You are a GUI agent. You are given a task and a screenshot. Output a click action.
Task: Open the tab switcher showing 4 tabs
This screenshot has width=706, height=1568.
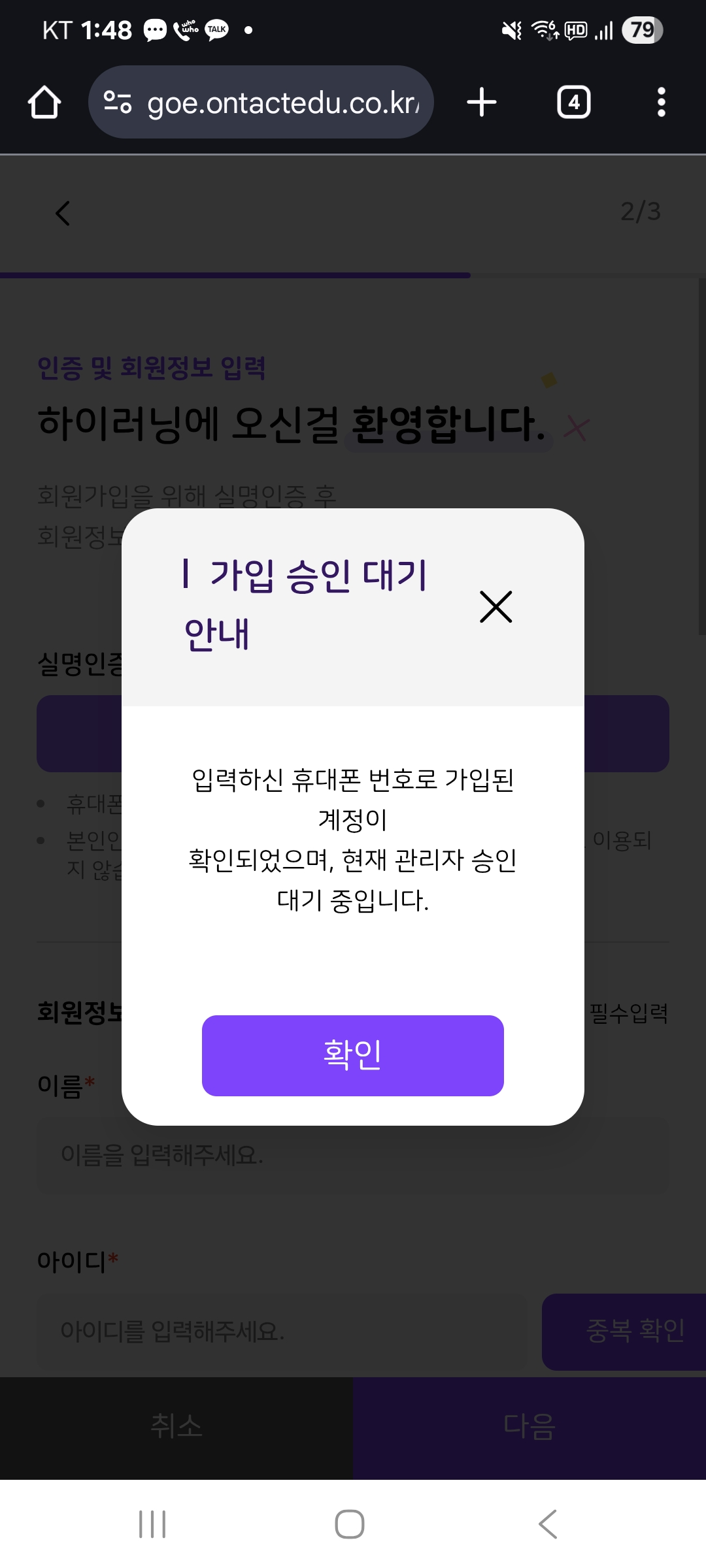pos(573,103)
